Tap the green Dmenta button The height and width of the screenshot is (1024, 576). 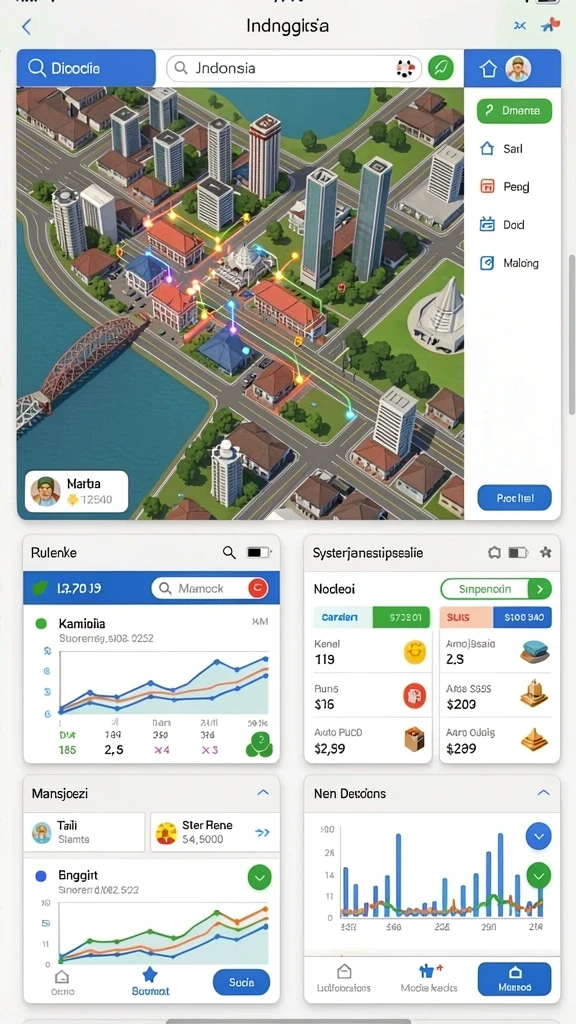515,110
